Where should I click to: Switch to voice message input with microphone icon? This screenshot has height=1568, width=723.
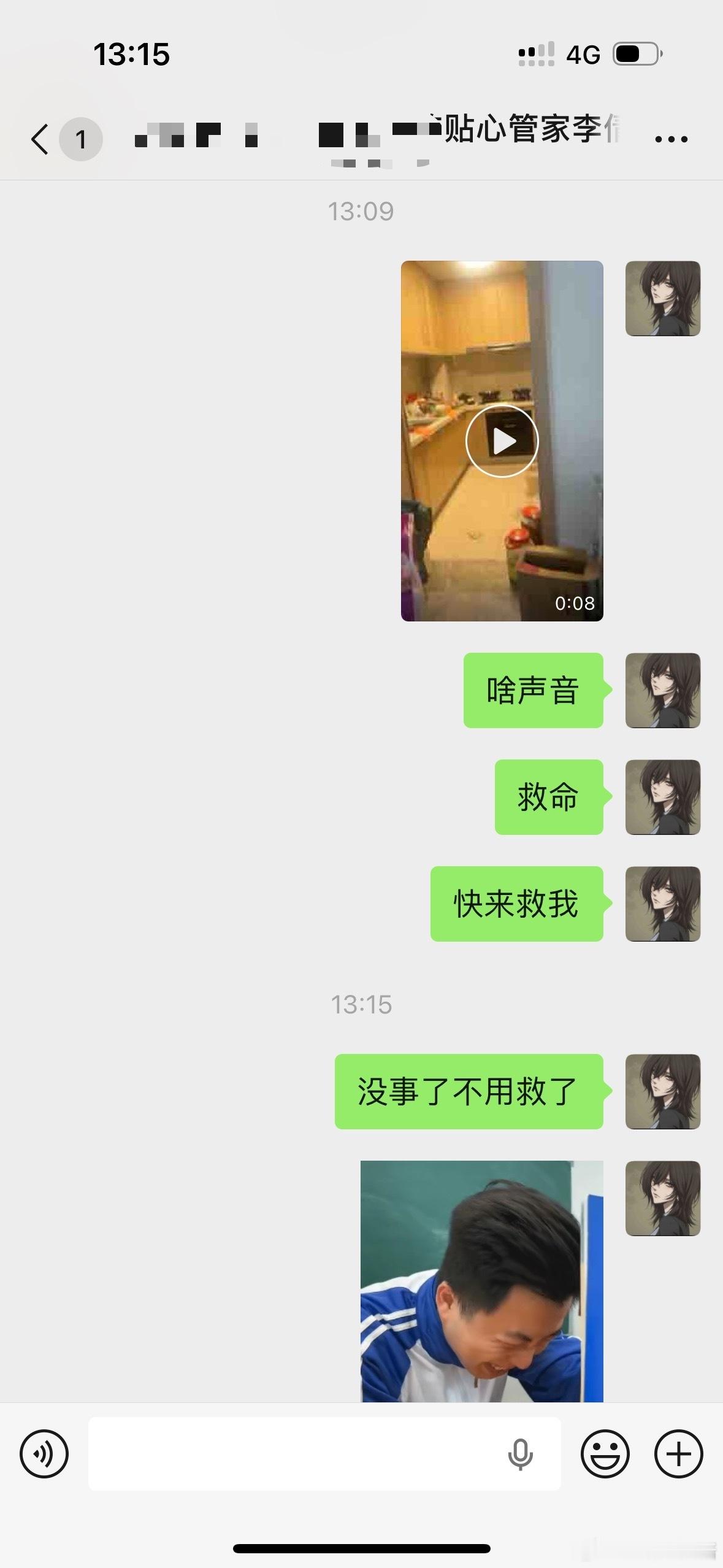(521, 1452)
